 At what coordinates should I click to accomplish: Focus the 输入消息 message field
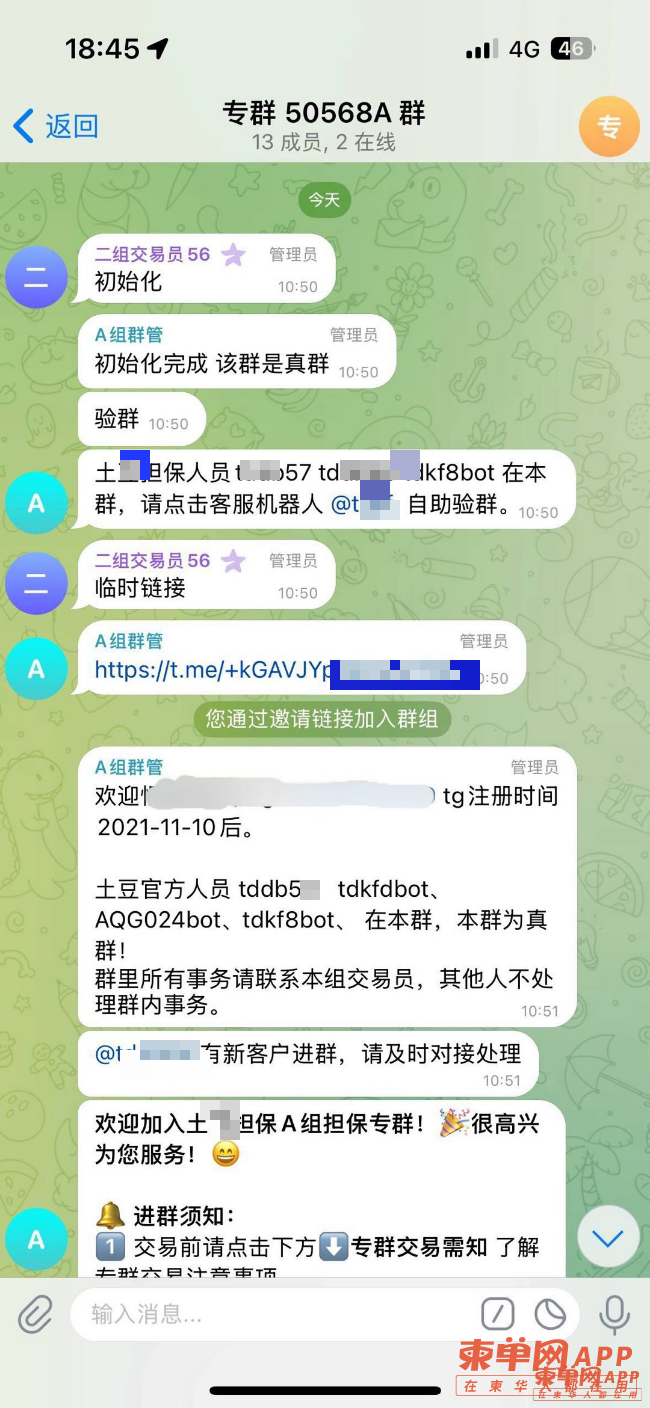point(270,1314)
